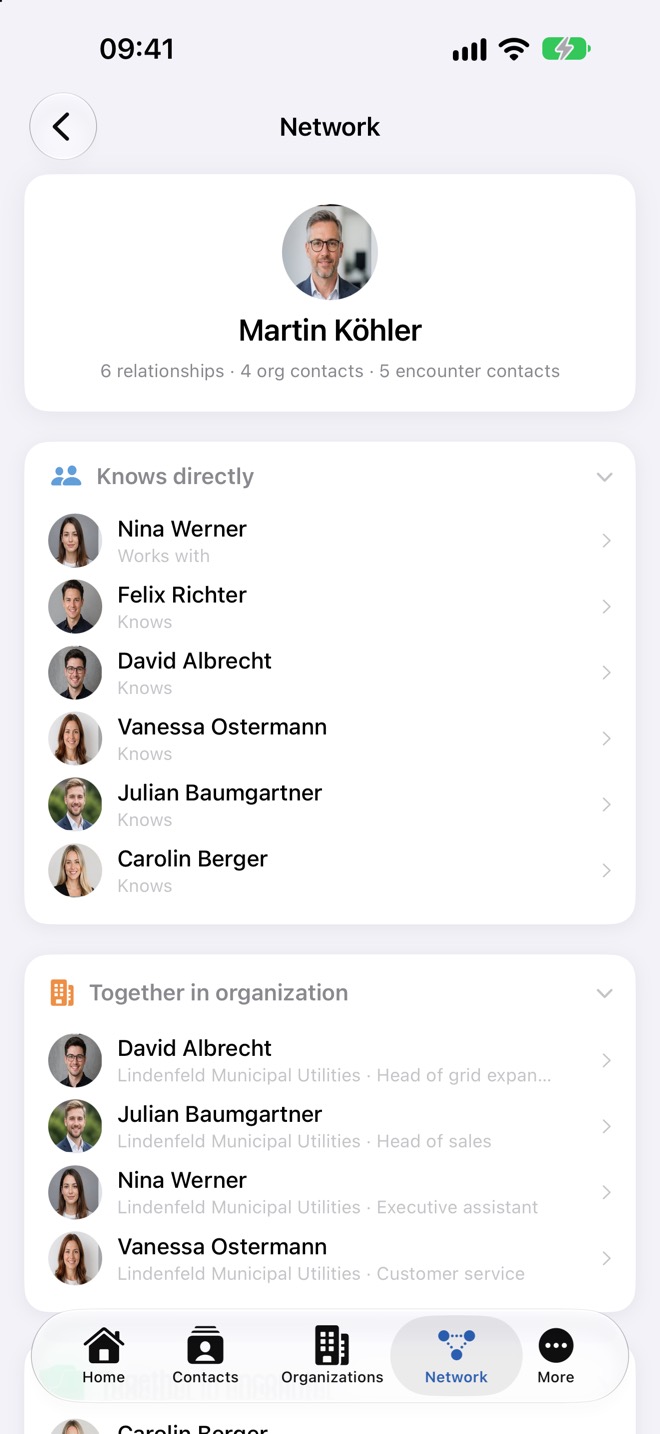
Task: Switch to the Organizations tab
Action: 332,1356
